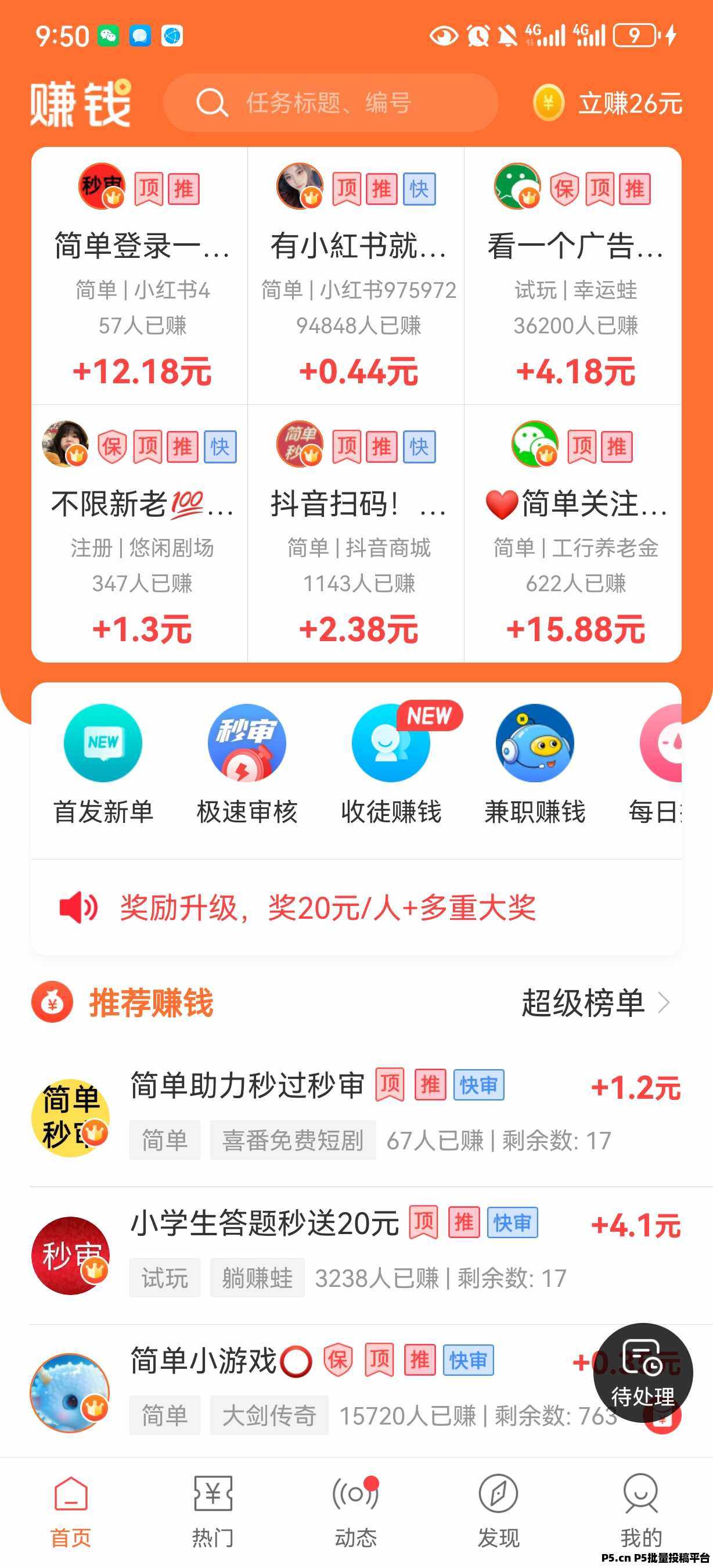Open the 超级榜单 ranking list
Screen dimensions: 713x1568
(595, 1002)
